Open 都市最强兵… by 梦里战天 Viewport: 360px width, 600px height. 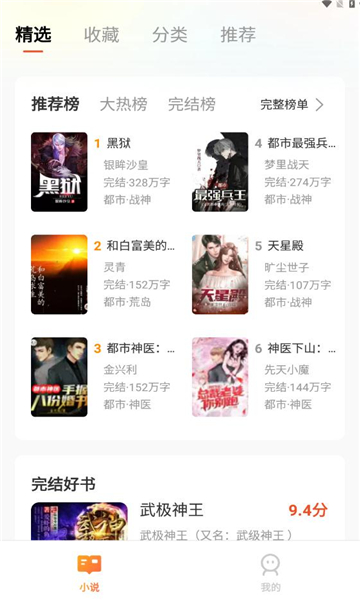[x=264, y=172]
